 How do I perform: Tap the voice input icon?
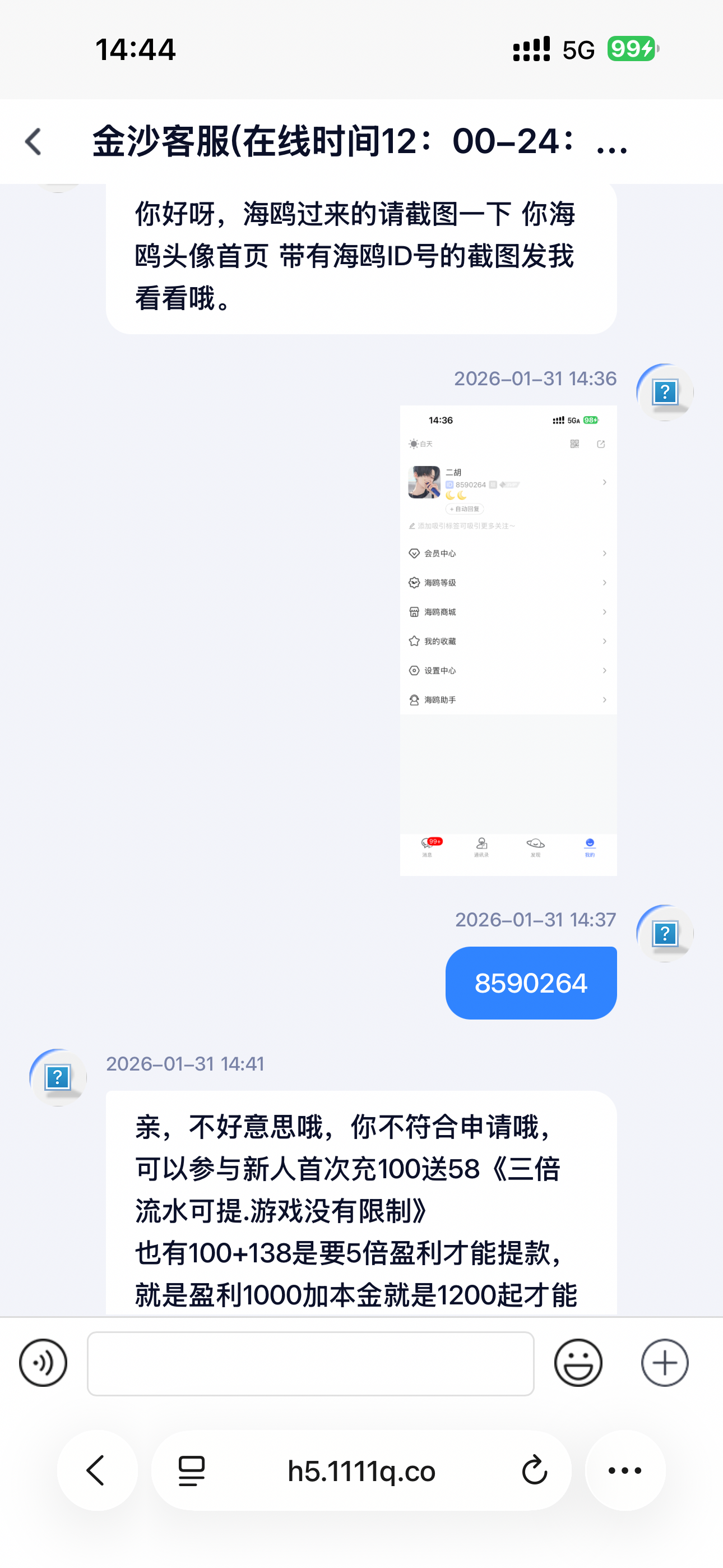(43, 1362)
